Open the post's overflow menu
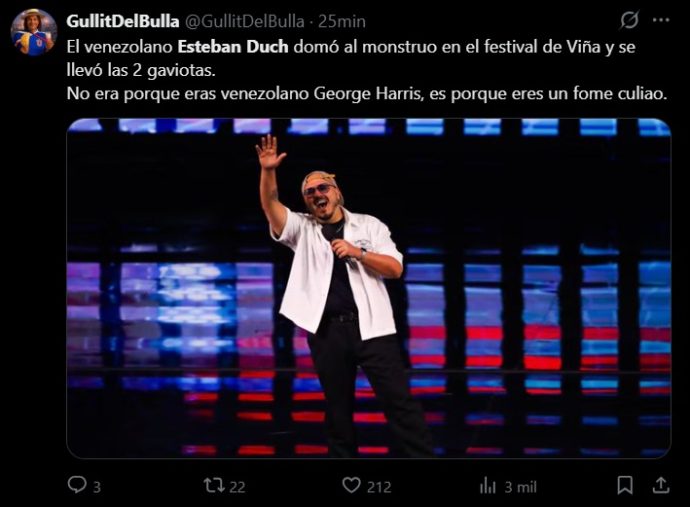This screenshot has width=690, height=507. (x=661, y=20)
